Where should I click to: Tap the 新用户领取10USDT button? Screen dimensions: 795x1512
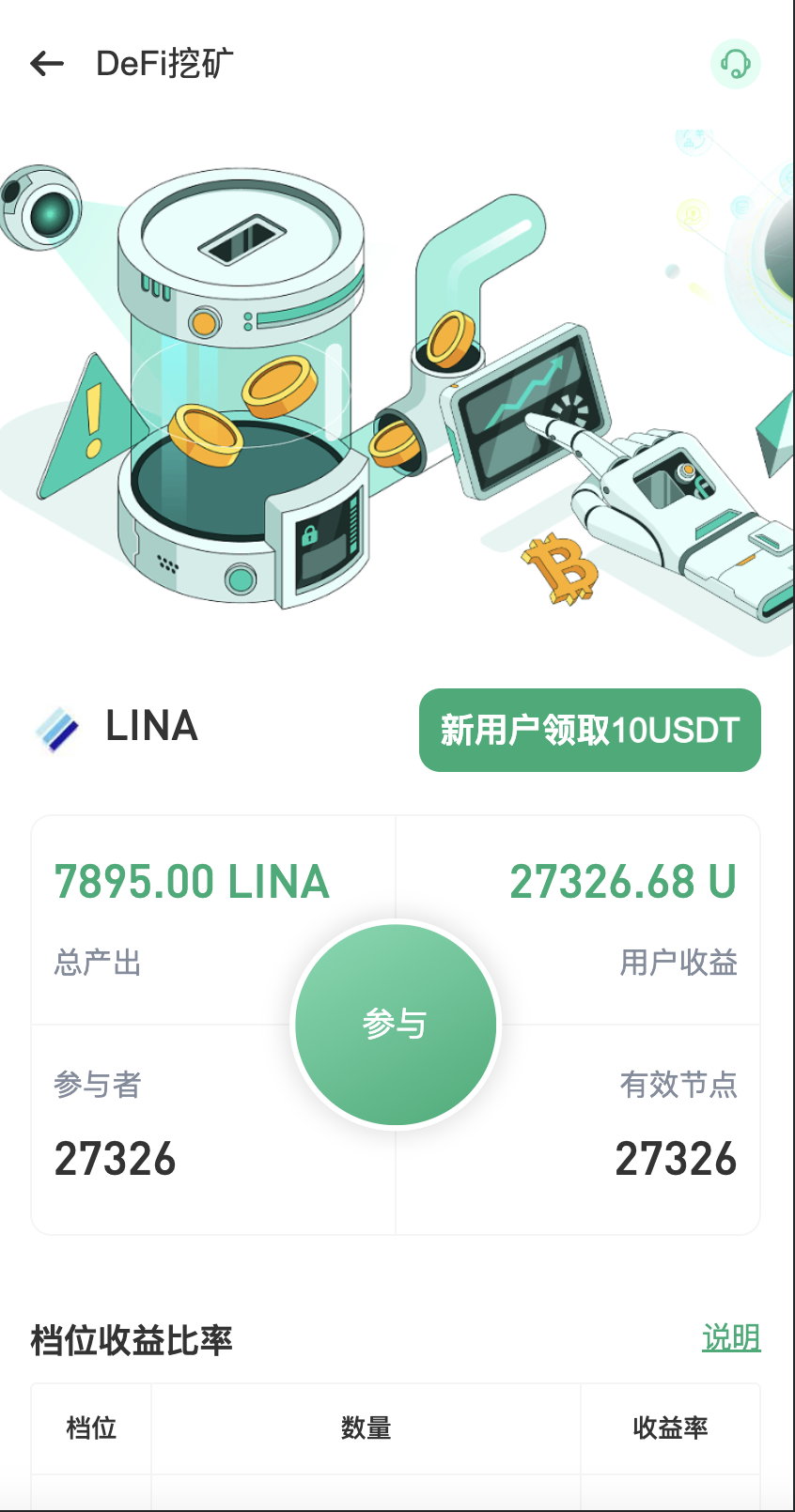click(x=589, y=731)
